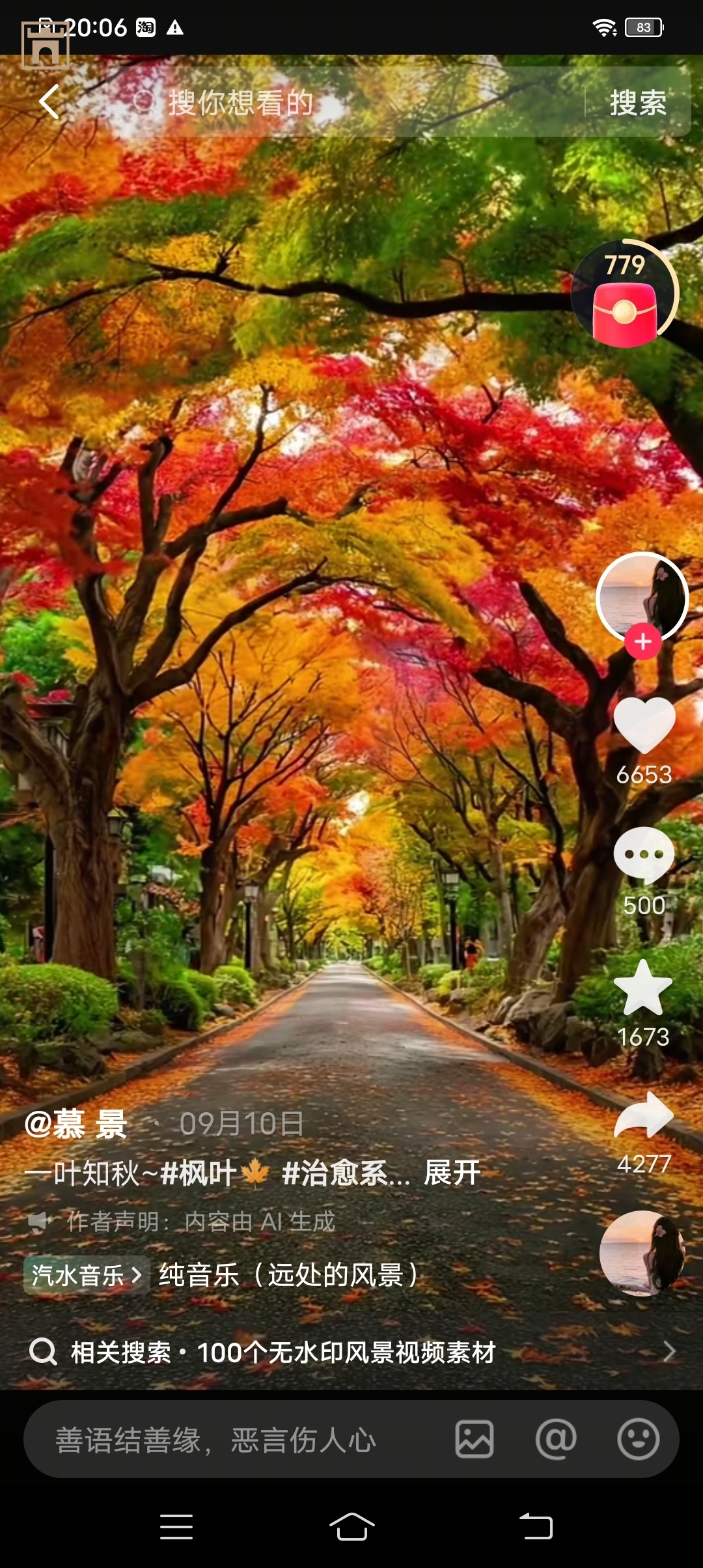Tap the 搜索 button
This screenshot has width=703, height=1568.
click(637, 103)
